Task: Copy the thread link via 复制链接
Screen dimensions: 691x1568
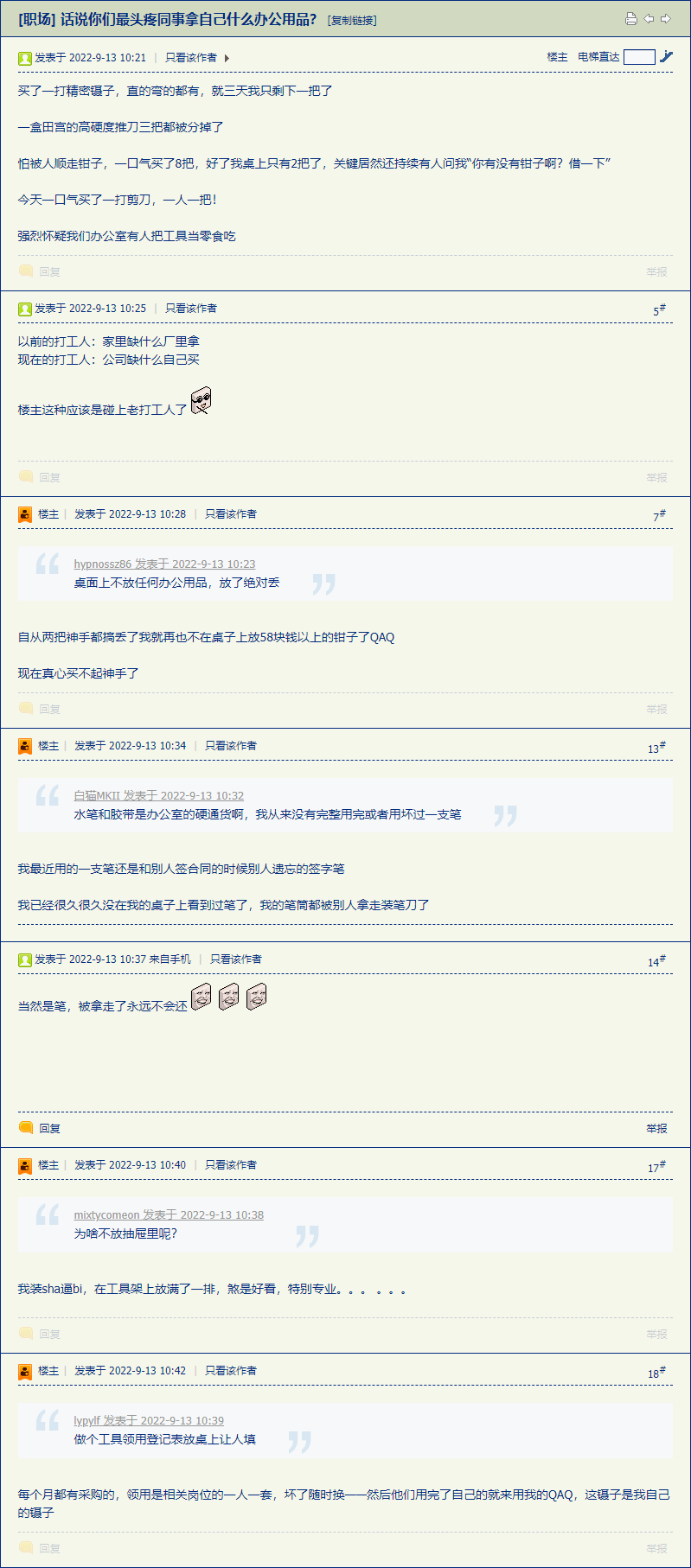Action: 352,20
